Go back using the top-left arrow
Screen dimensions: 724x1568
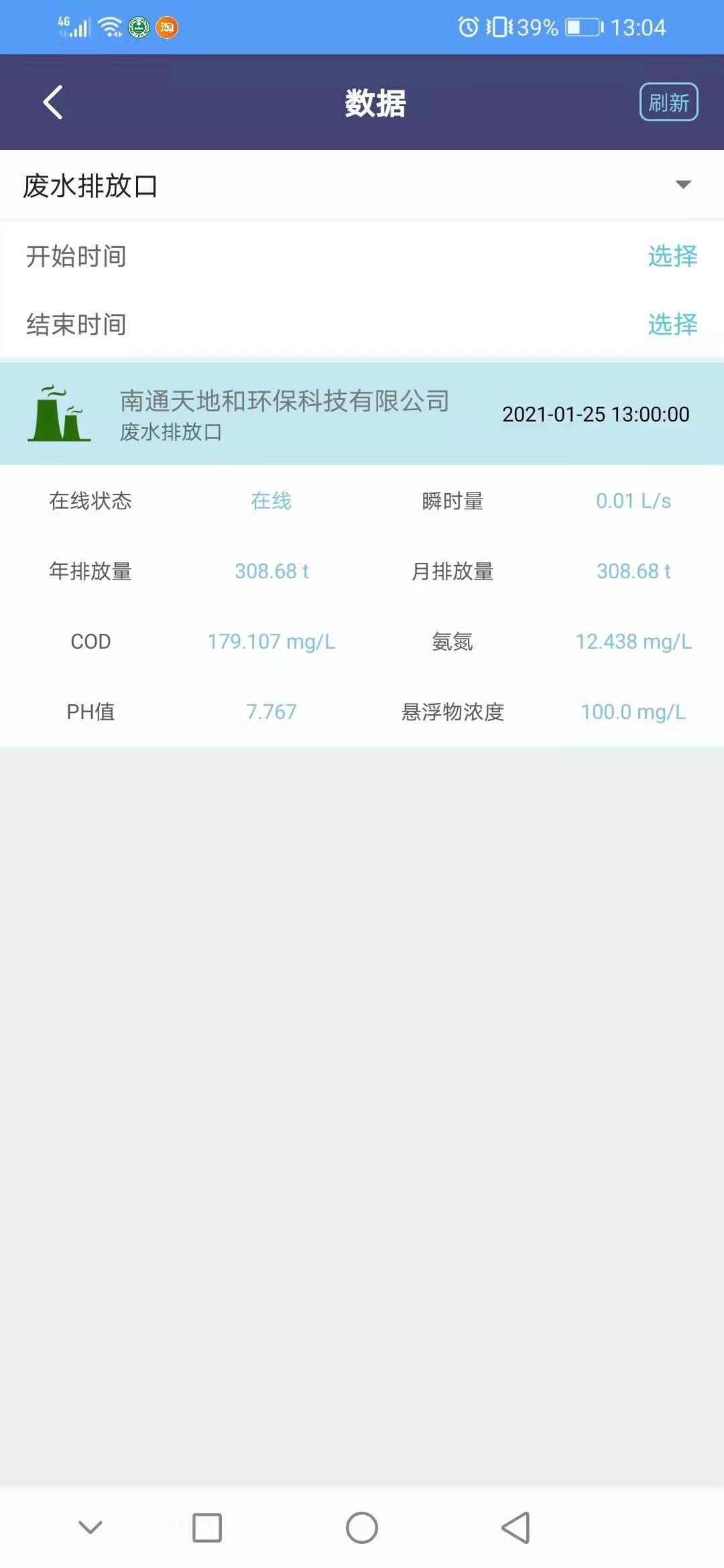click(x=53, y=103)
